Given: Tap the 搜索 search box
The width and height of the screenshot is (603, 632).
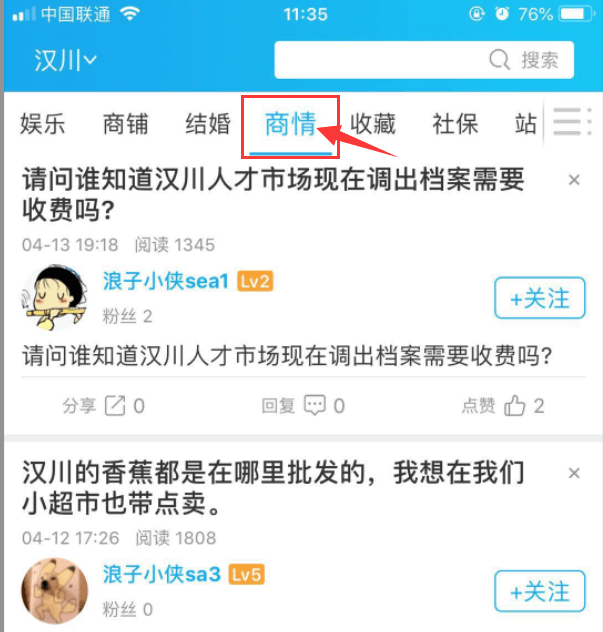Looking at the screenshot, I should (x=424, y=60).
